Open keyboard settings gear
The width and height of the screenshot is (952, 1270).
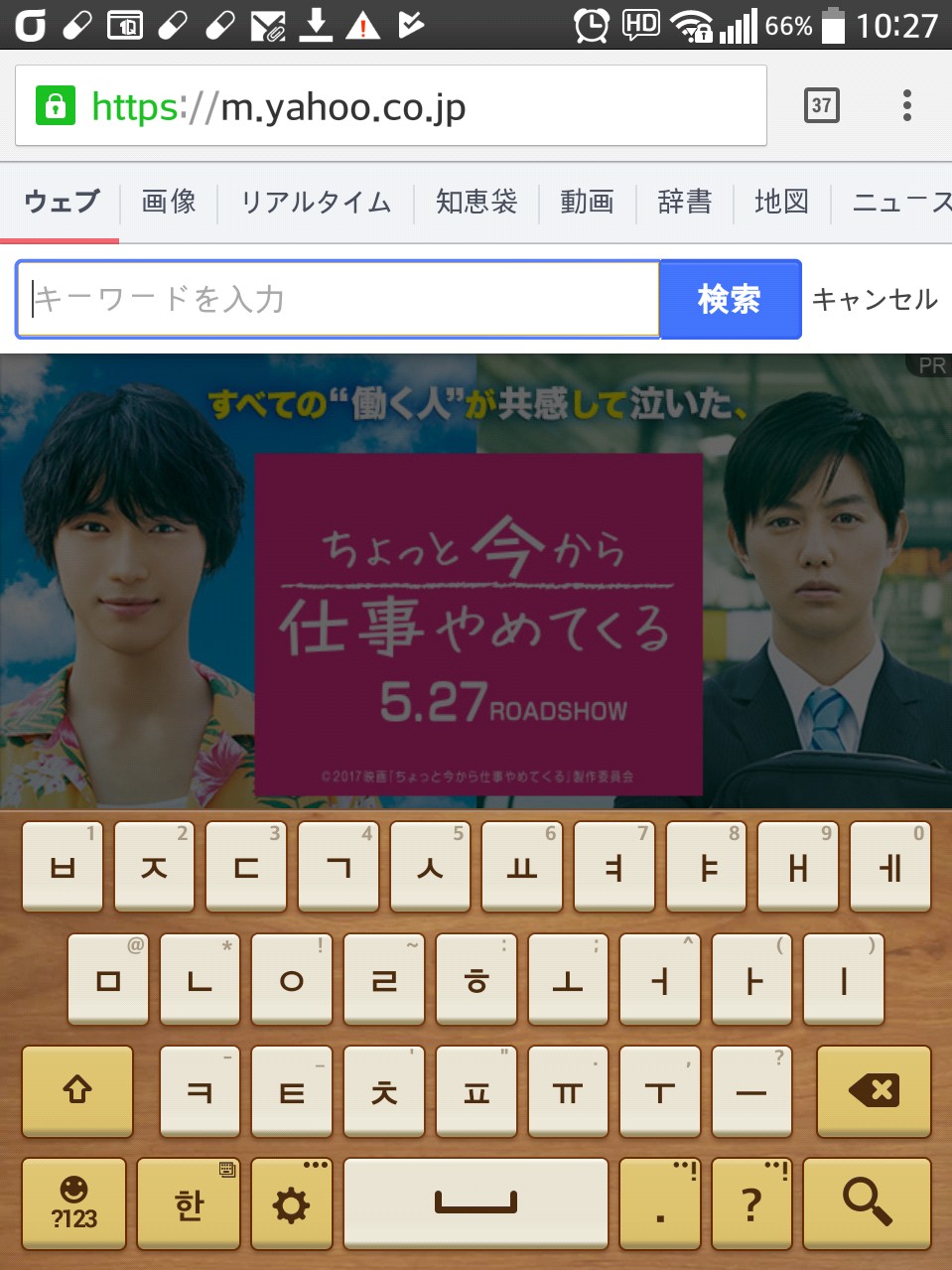tap(291, 1204)
